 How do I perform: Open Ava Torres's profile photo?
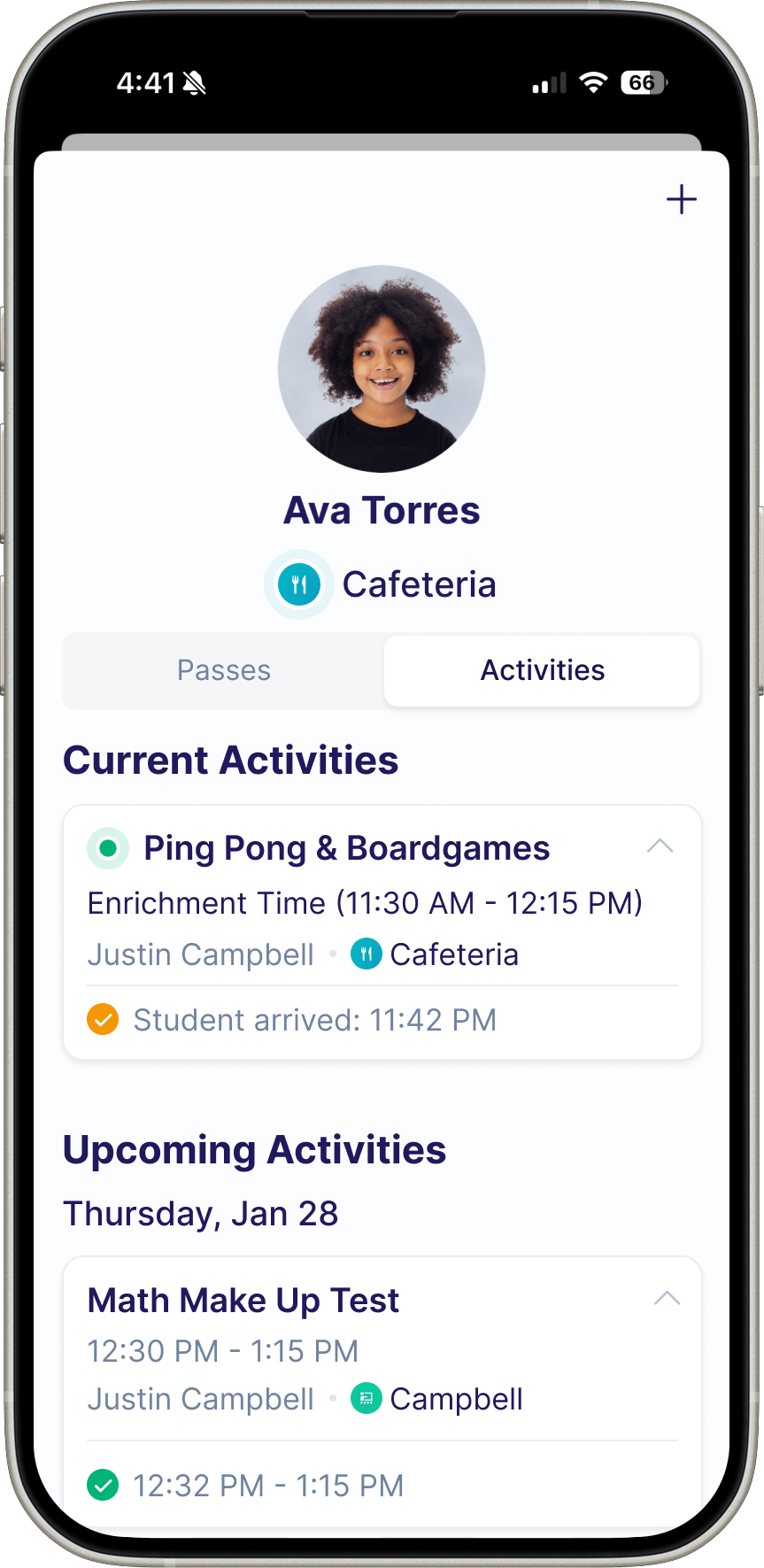coord(382,368)
